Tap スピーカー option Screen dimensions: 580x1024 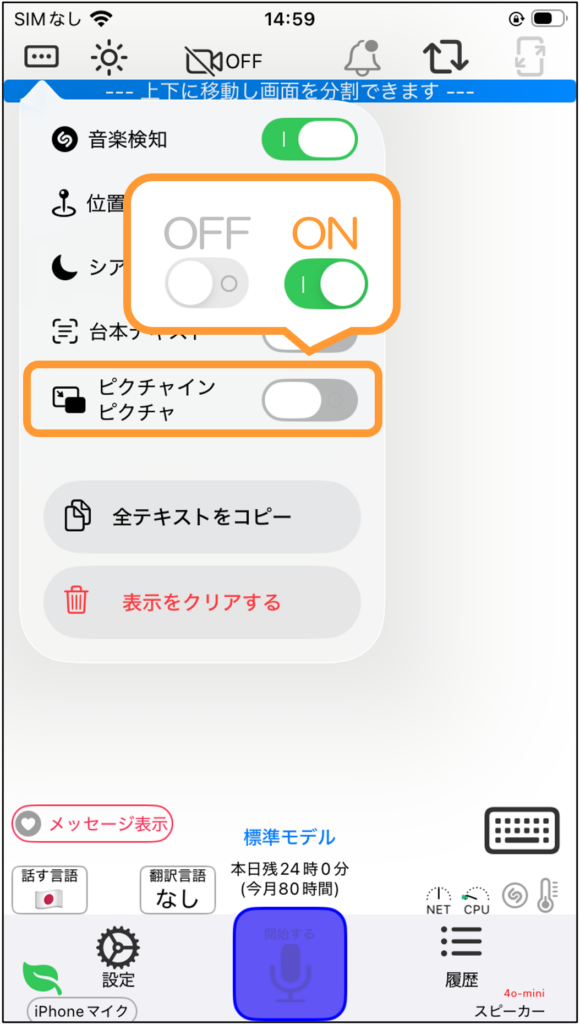tap(509, 1011)
